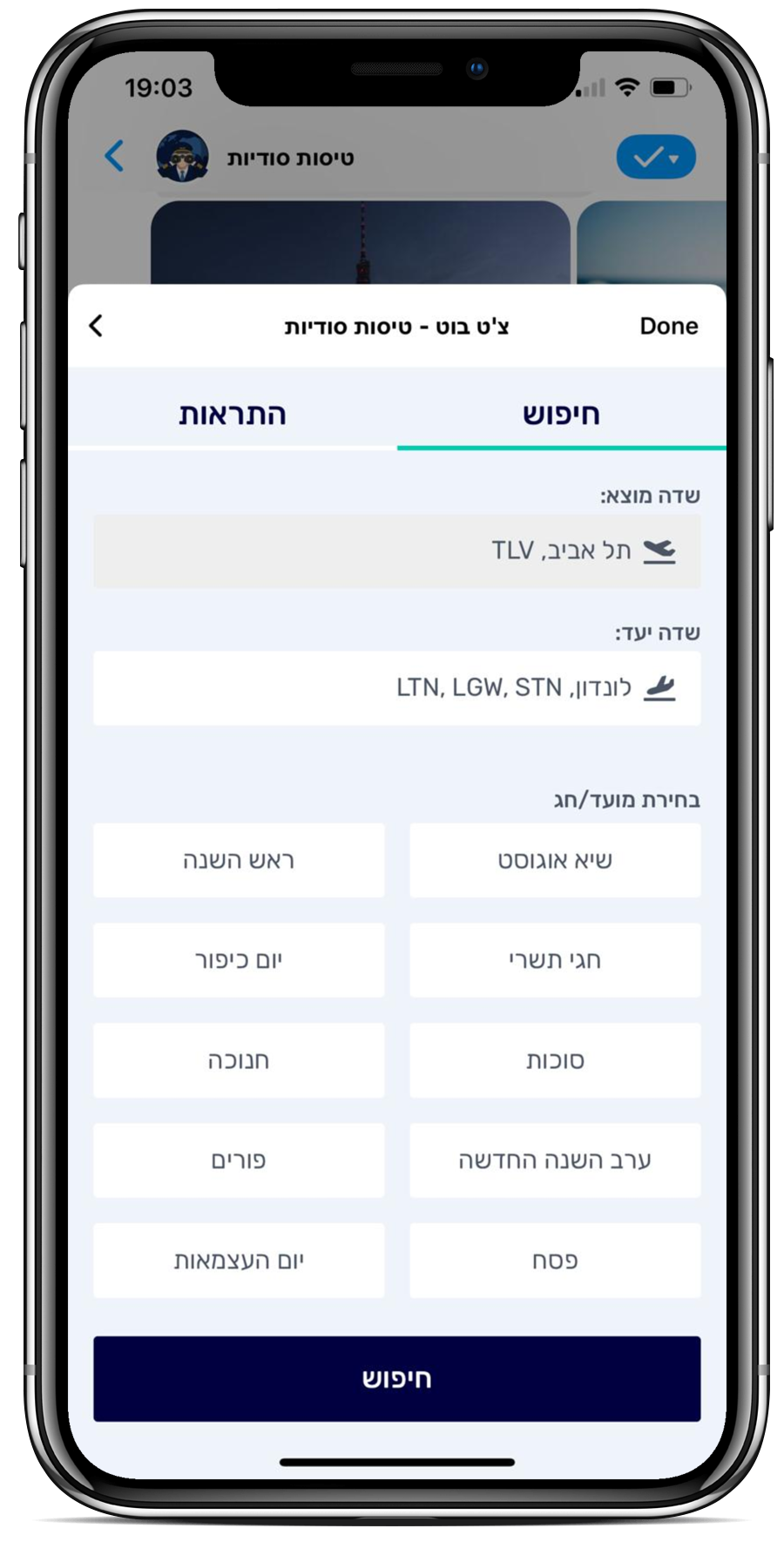Image resolution: width=784 pixels, height=1542 pixels.
Task: Tap Done to close the bot sheet
Action: pyautogui.click(x=668, y=326)
